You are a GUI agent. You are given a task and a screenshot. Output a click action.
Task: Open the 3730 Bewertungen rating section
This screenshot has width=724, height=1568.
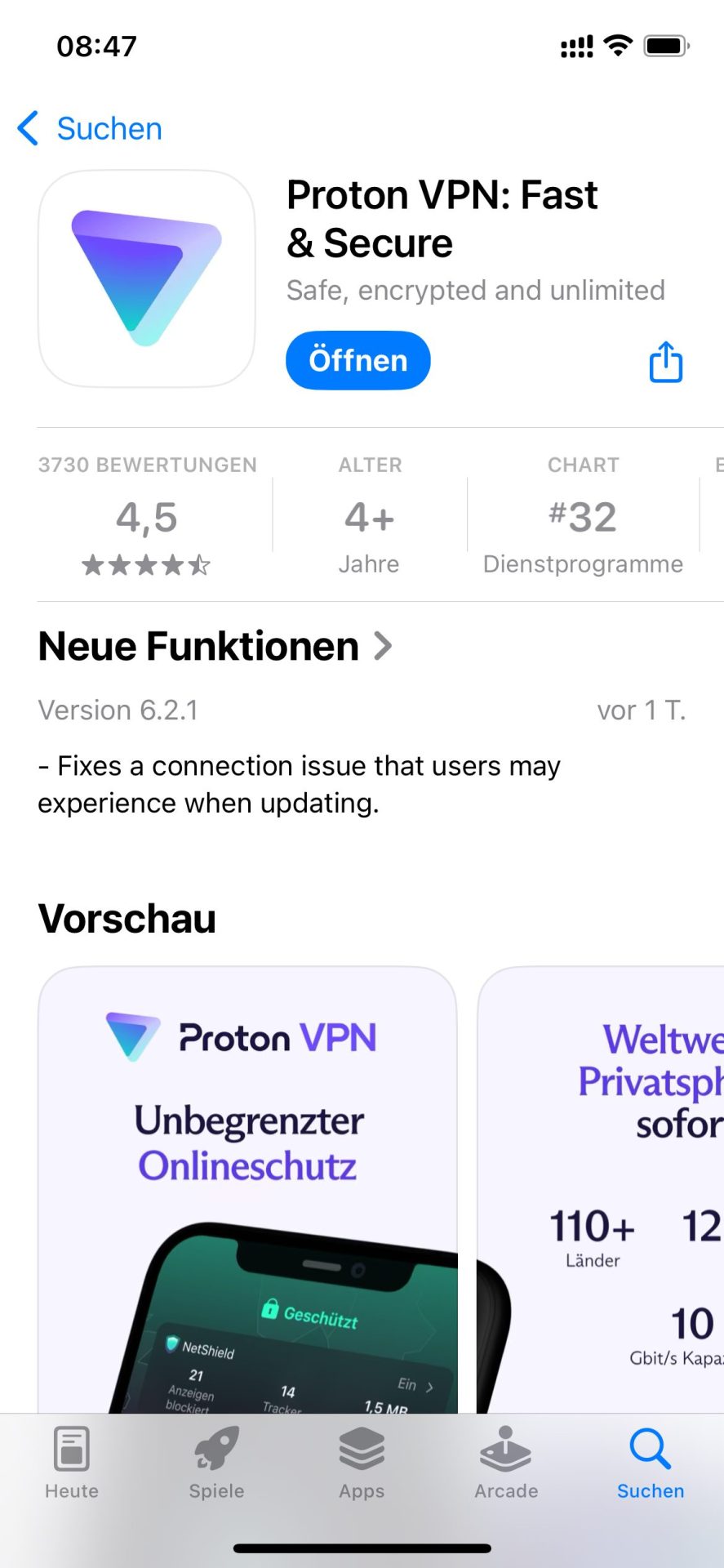(x=147, y=515)
